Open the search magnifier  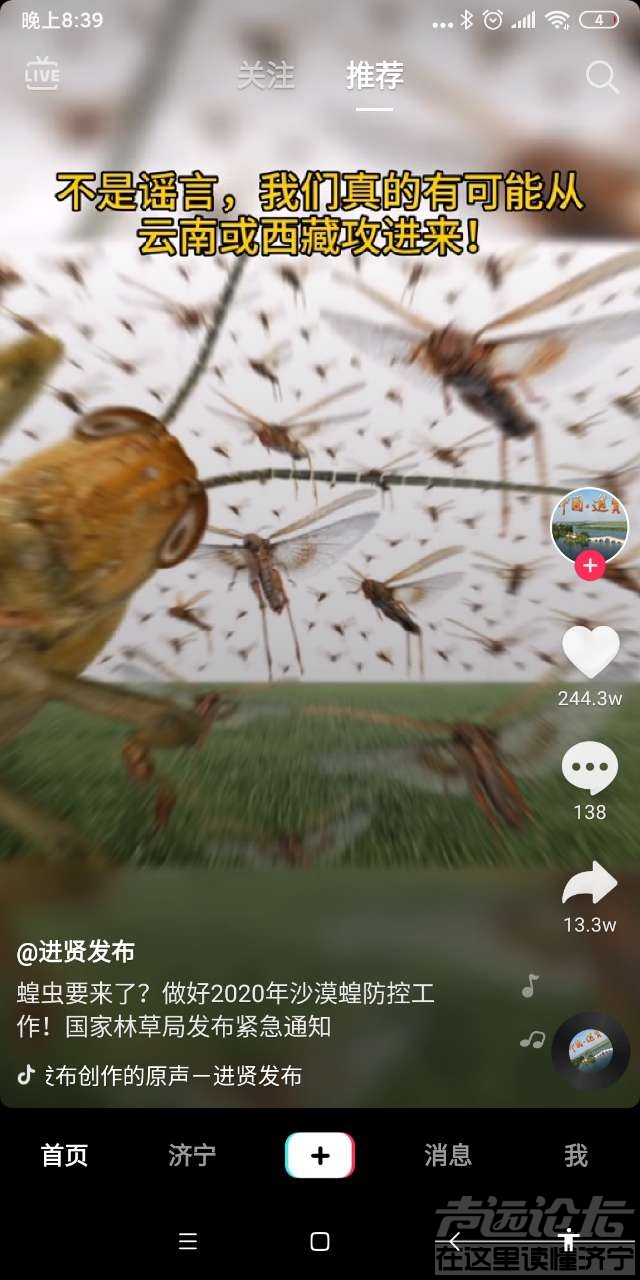pos(602,76)
